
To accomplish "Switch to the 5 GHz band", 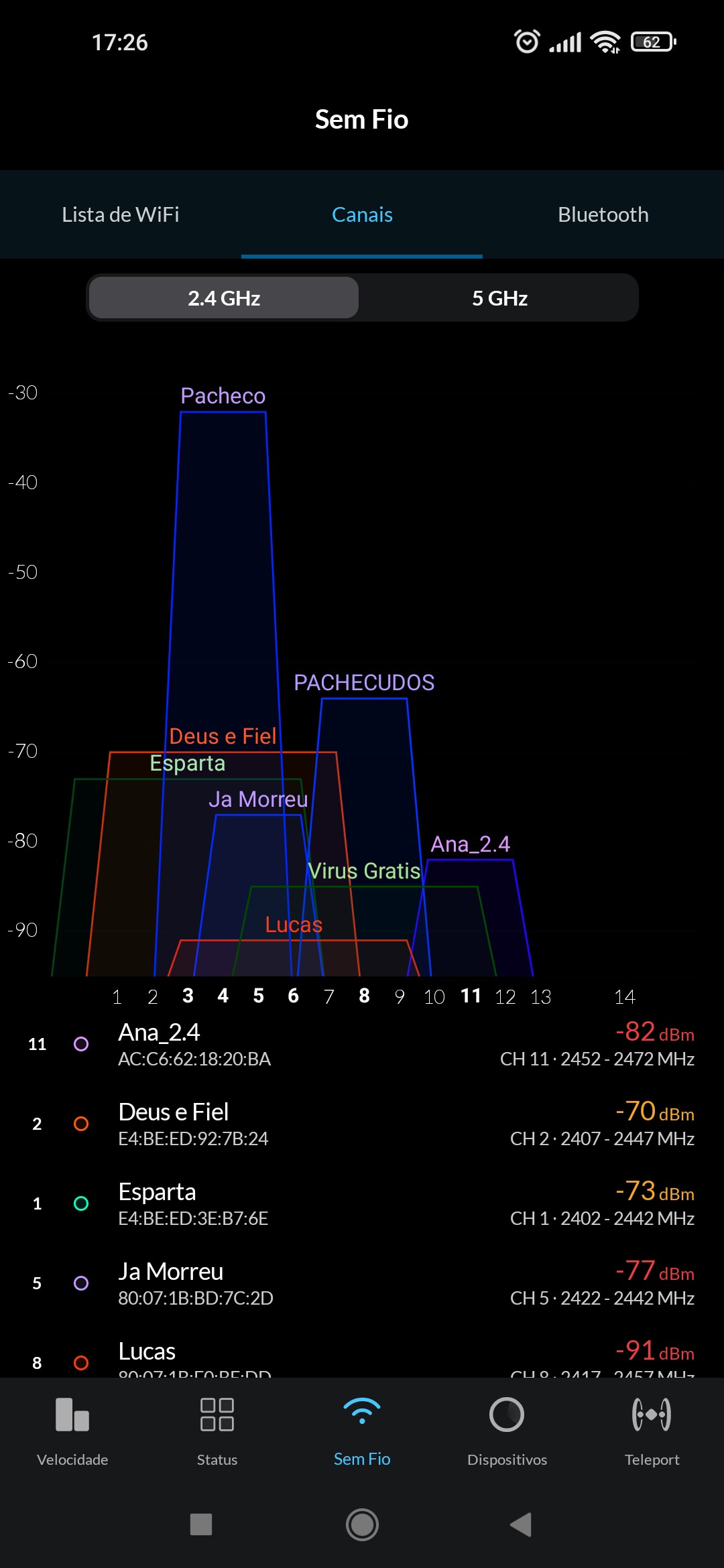I will (499, 298).
